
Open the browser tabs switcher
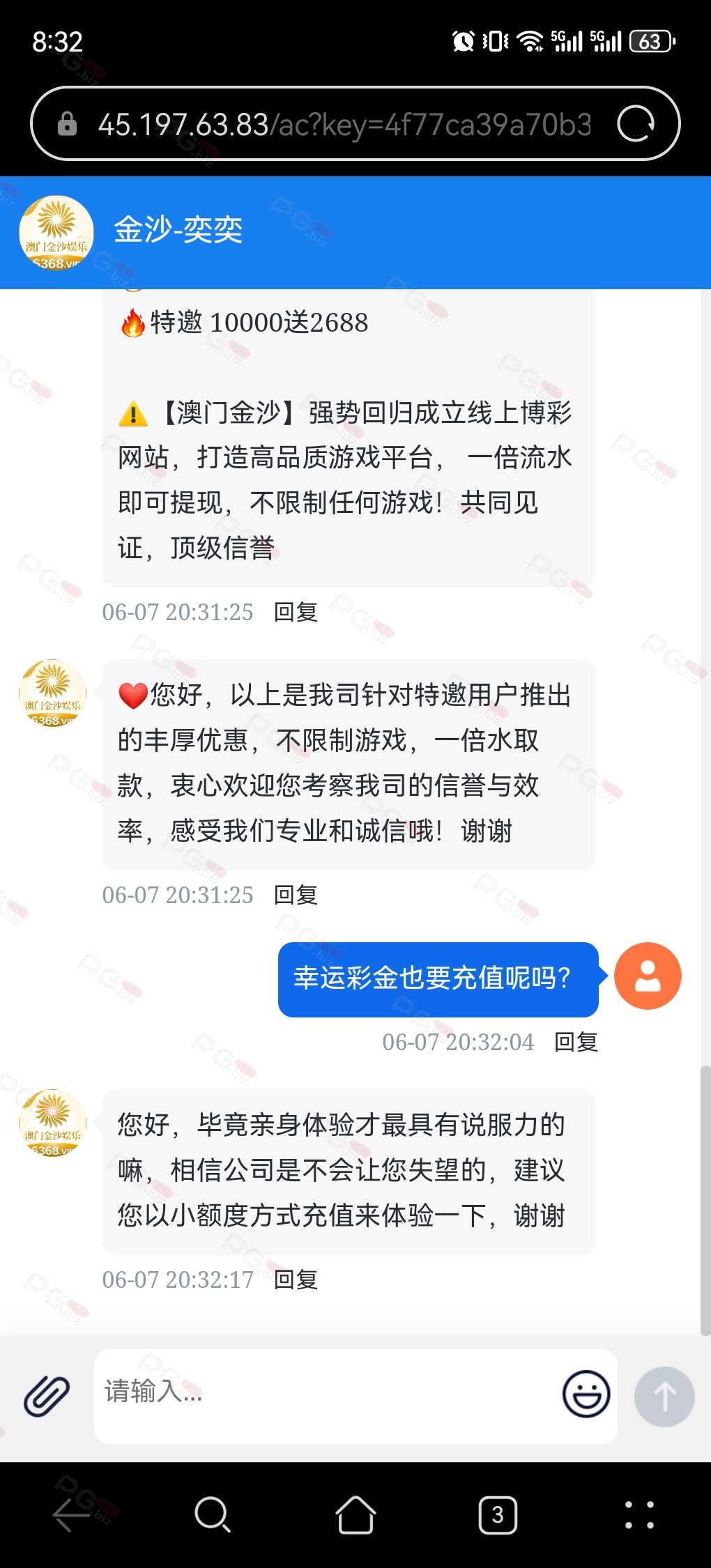point(498,1514)
